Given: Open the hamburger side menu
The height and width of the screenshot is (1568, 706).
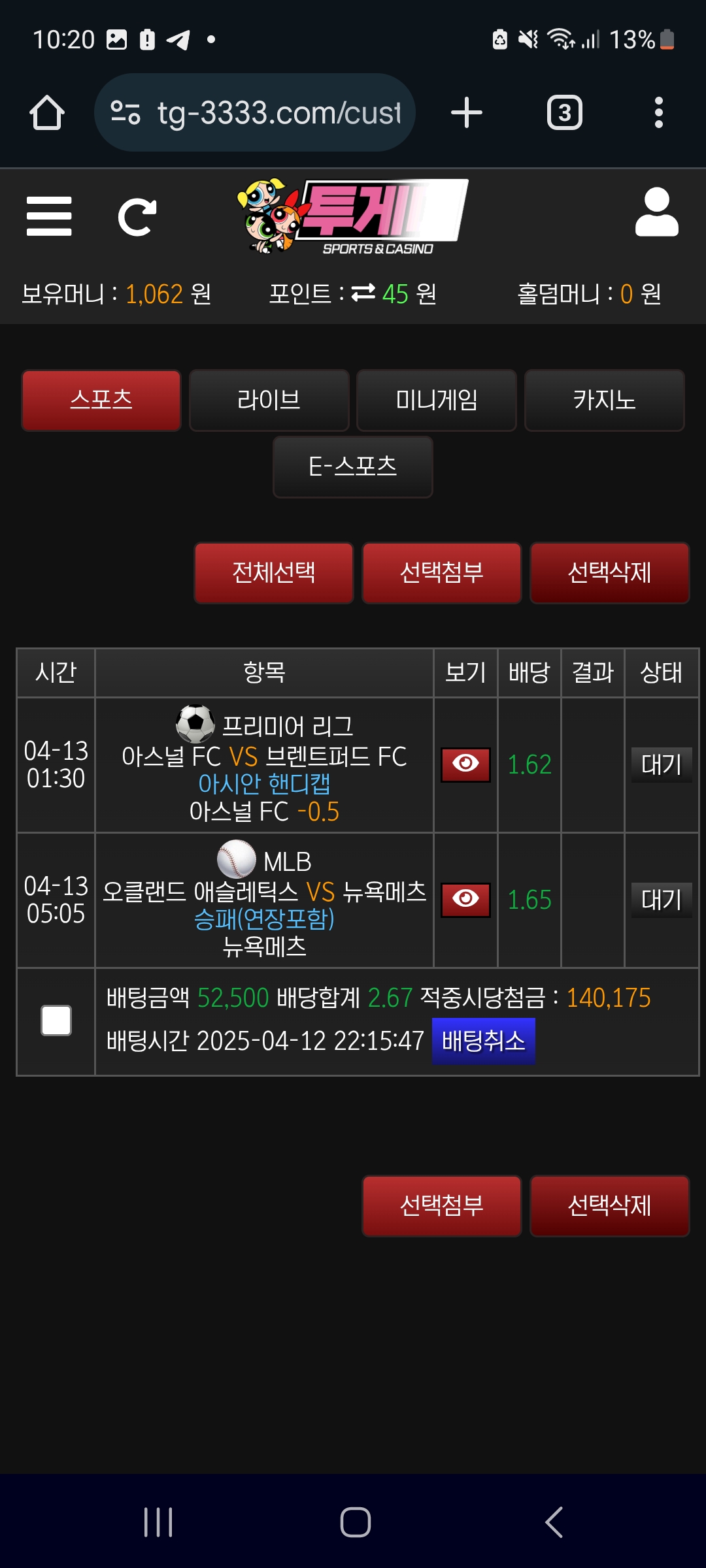Looking at the screenshot, I should click(x=49, y=216).
